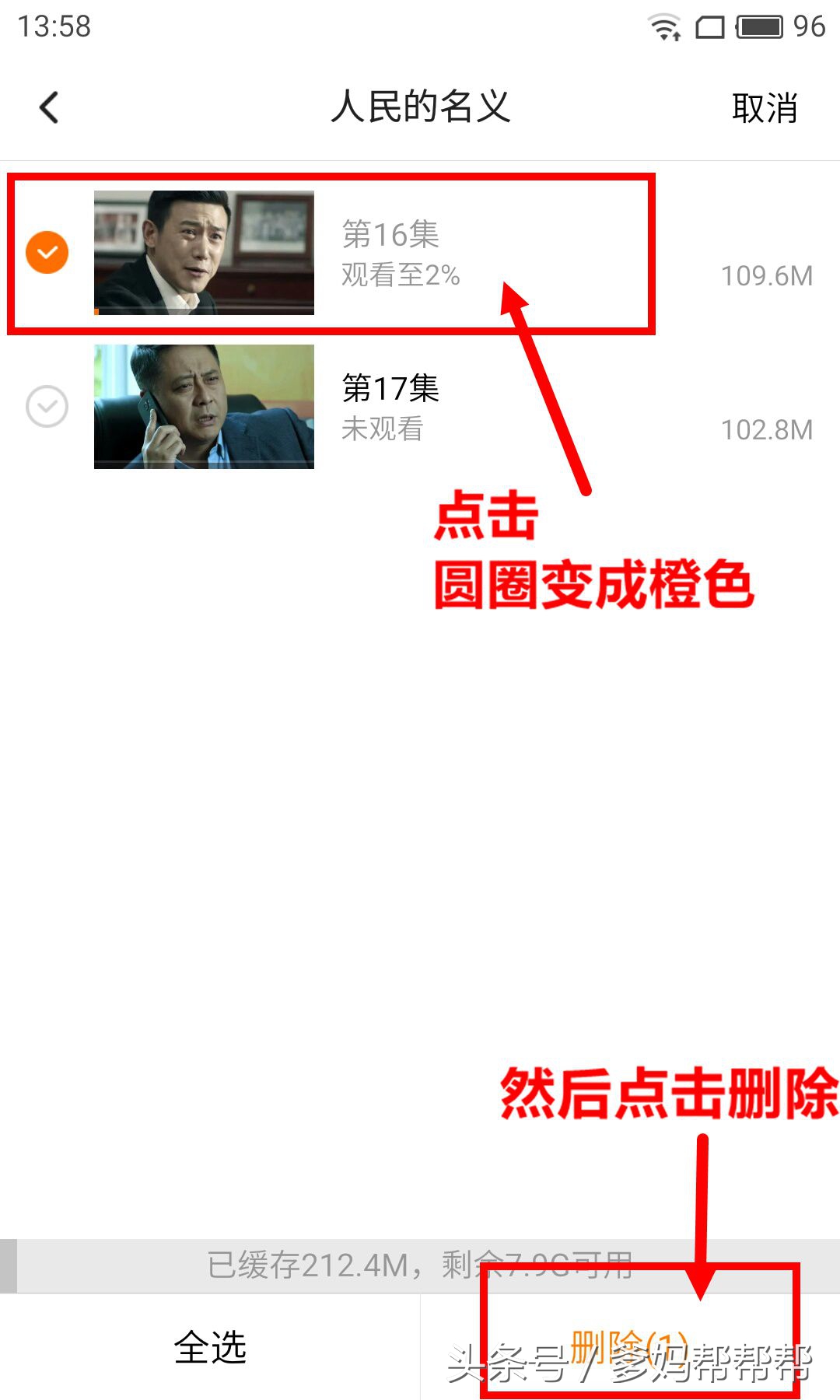The width and height of the screenshot is (840, 1400).
Task: Tap the Wi-Fi status icon
Action: [665, 26]
